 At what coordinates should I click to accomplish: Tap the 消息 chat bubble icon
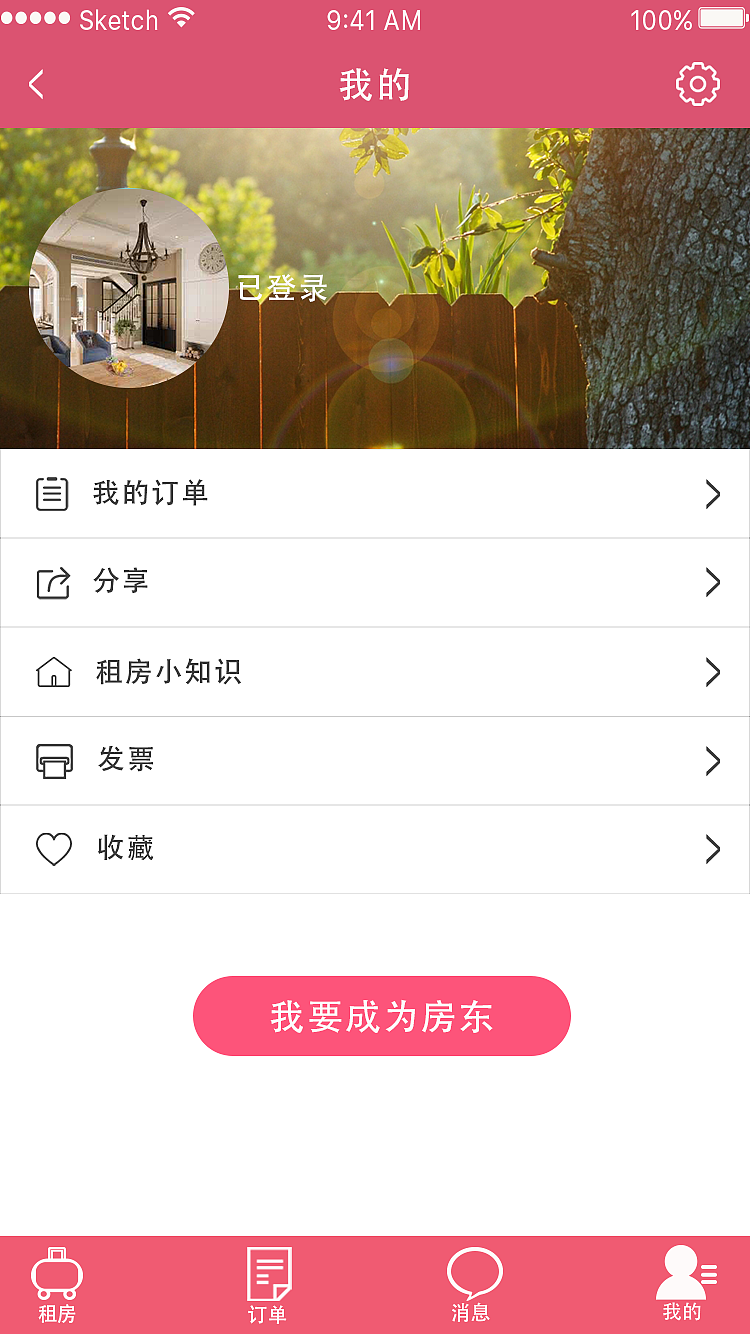point(473,1284)
